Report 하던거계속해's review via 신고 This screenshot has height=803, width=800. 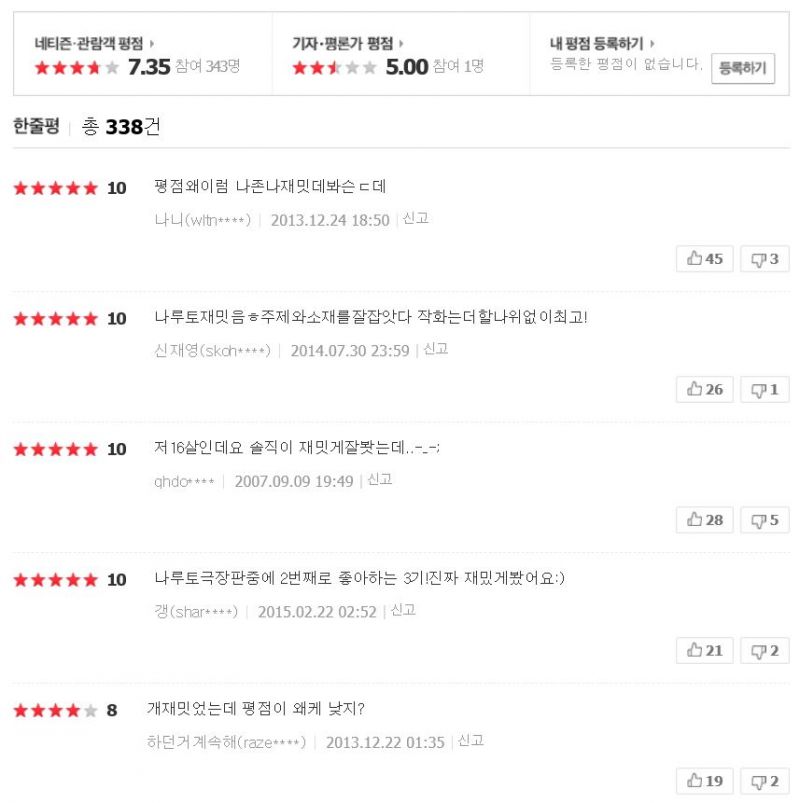(x=471, y=741)
